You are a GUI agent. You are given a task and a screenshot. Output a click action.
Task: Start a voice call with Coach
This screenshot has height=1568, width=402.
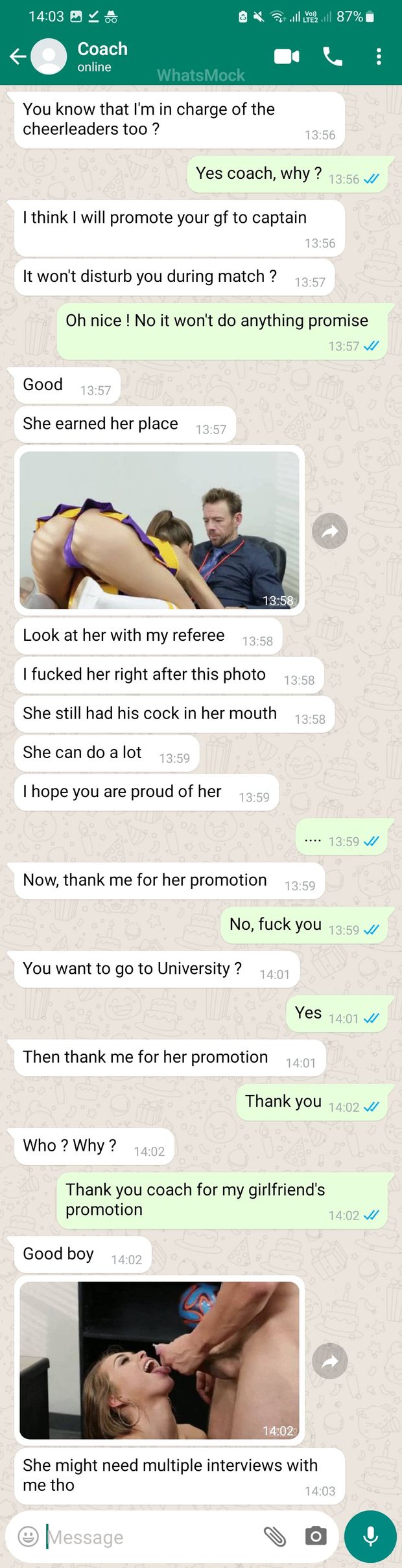tap(333, 57)
